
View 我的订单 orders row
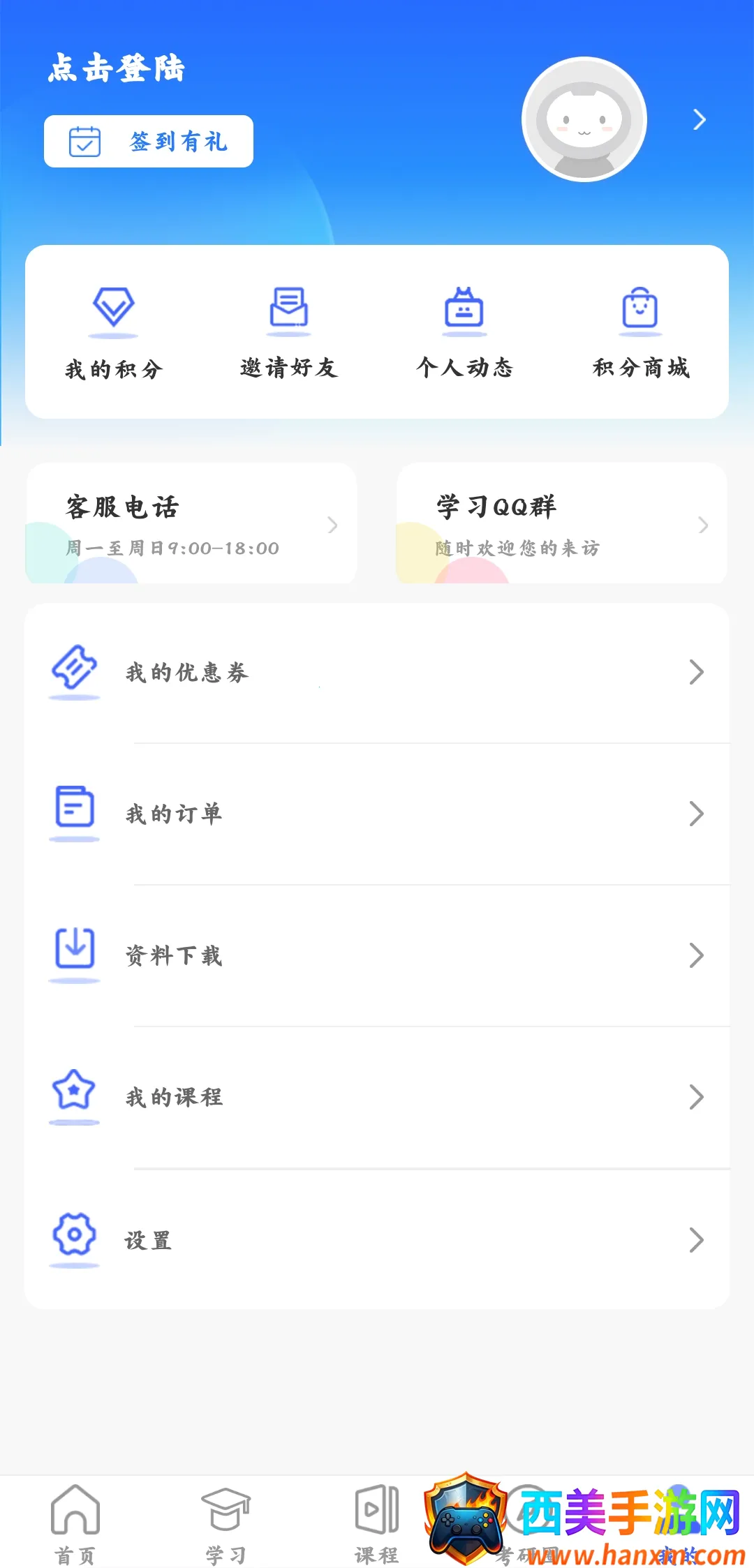pos(377,814)
